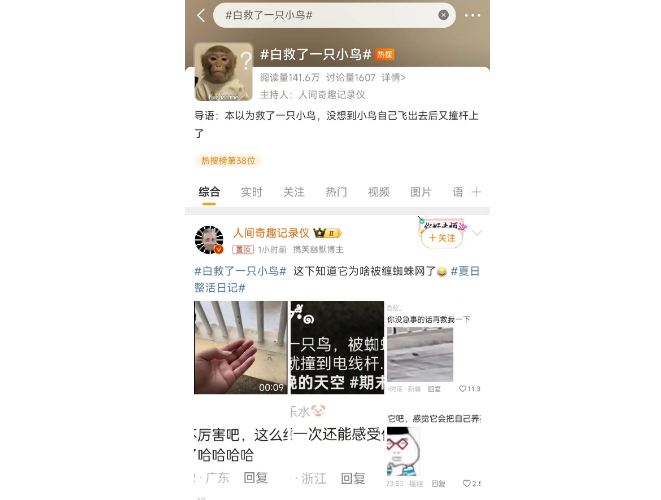
Task: Select the 图片 tab
Action: click(421, 192)
